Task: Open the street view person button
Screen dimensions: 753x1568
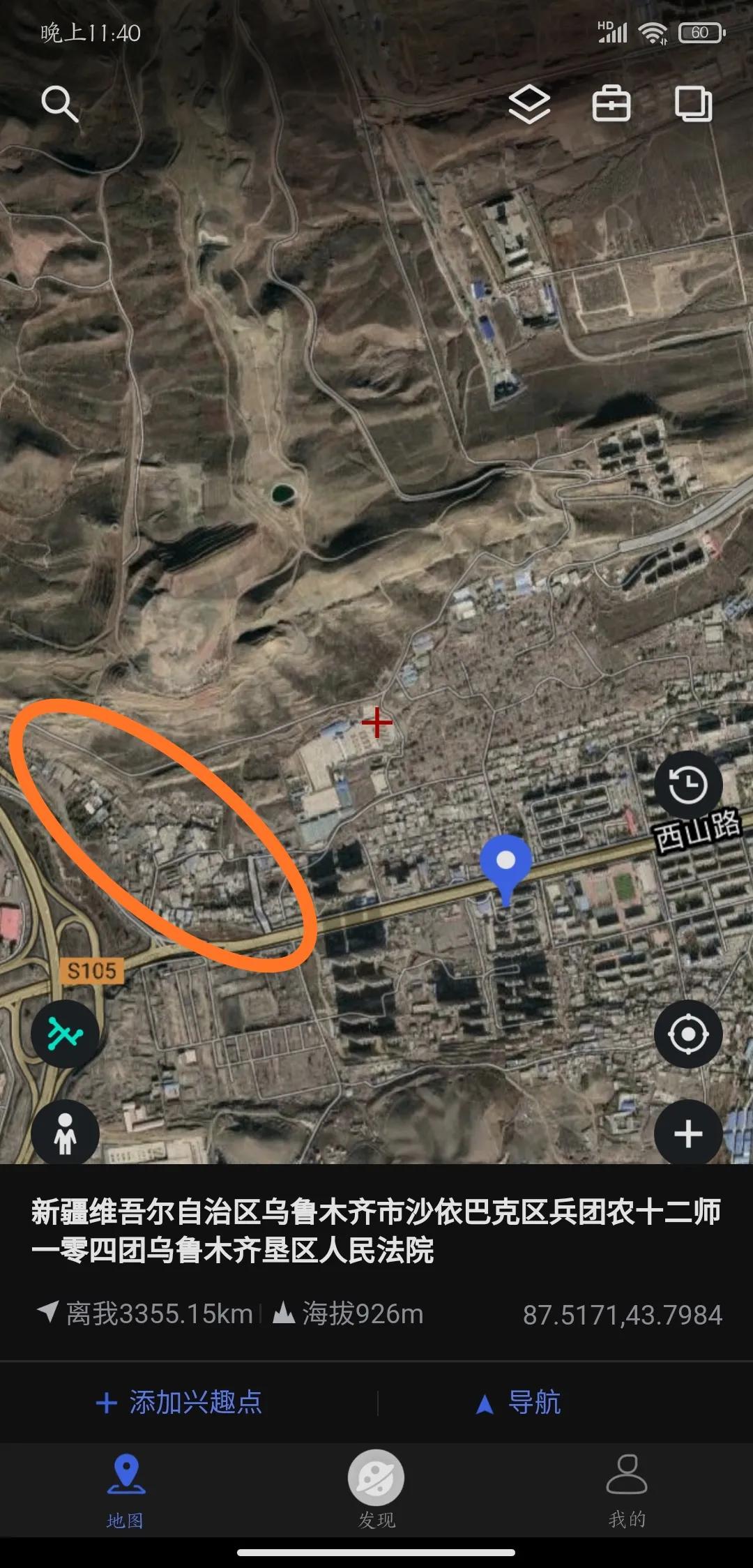Action: pos(65,1133)
